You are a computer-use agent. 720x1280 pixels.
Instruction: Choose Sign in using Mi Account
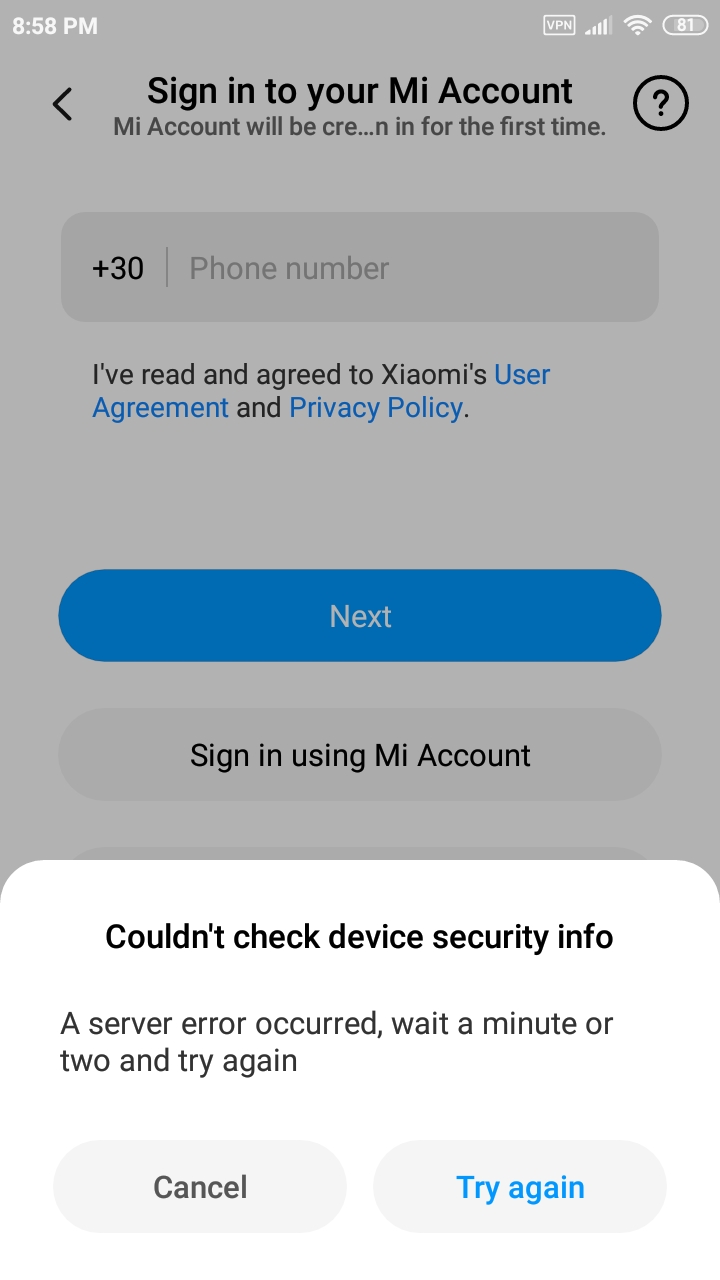pyautogui.click(x=360, y=755)
